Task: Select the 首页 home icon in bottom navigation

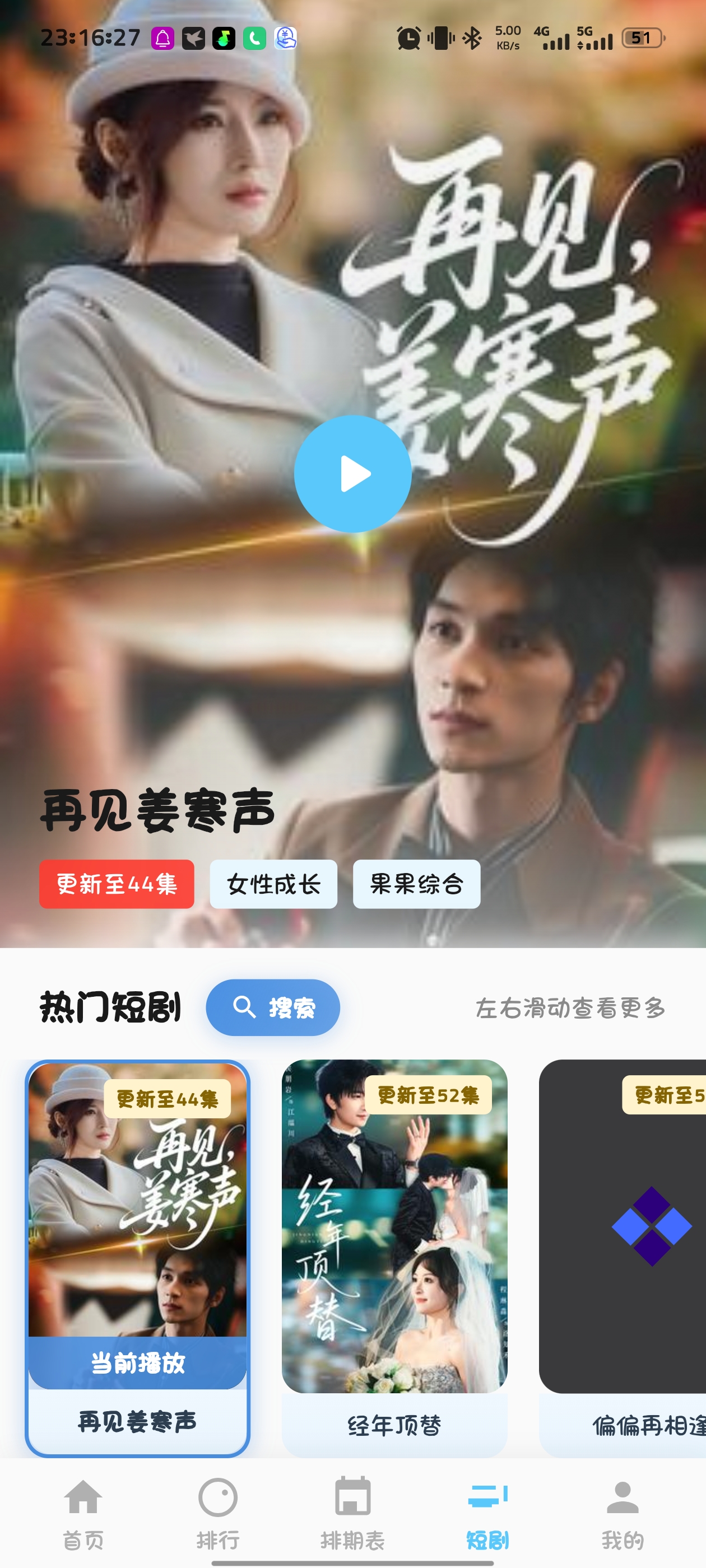Action: click(84, 1498)
